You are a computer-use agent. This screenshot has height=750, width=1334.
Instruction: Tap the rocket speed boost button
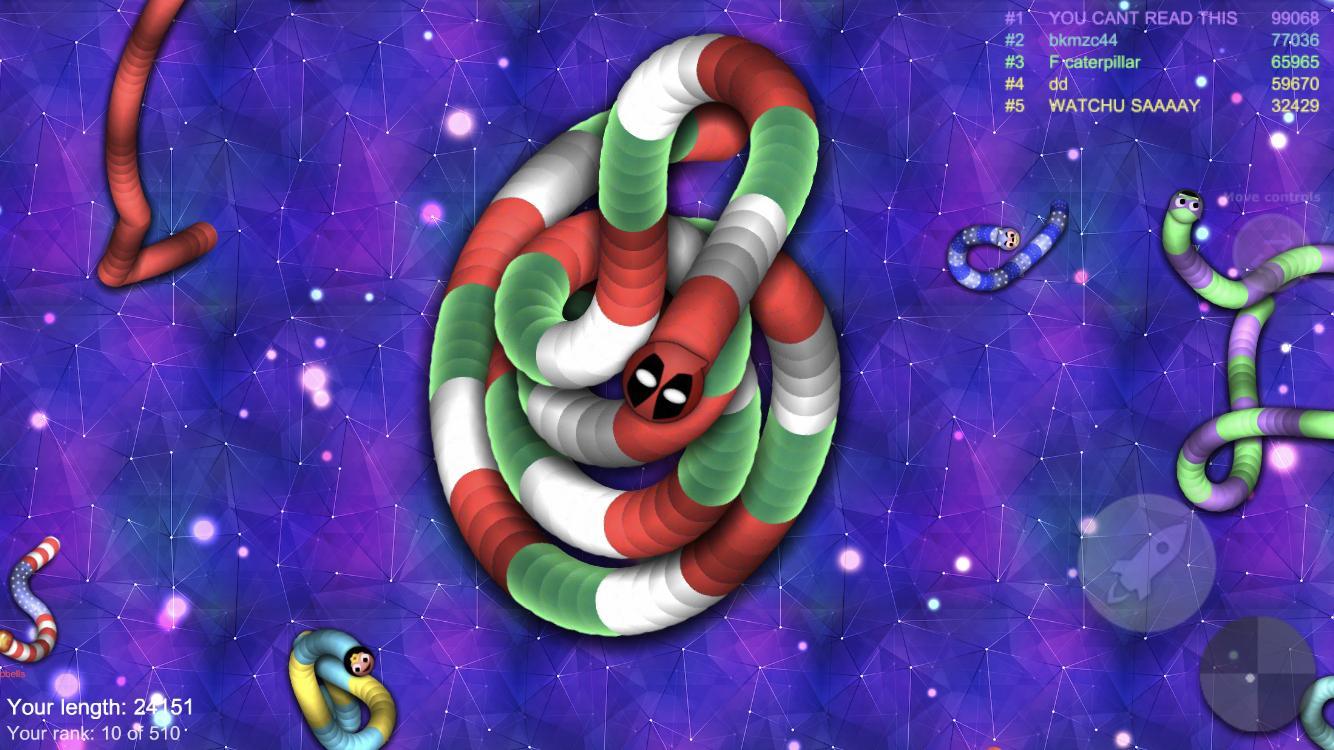point(1146,563)
